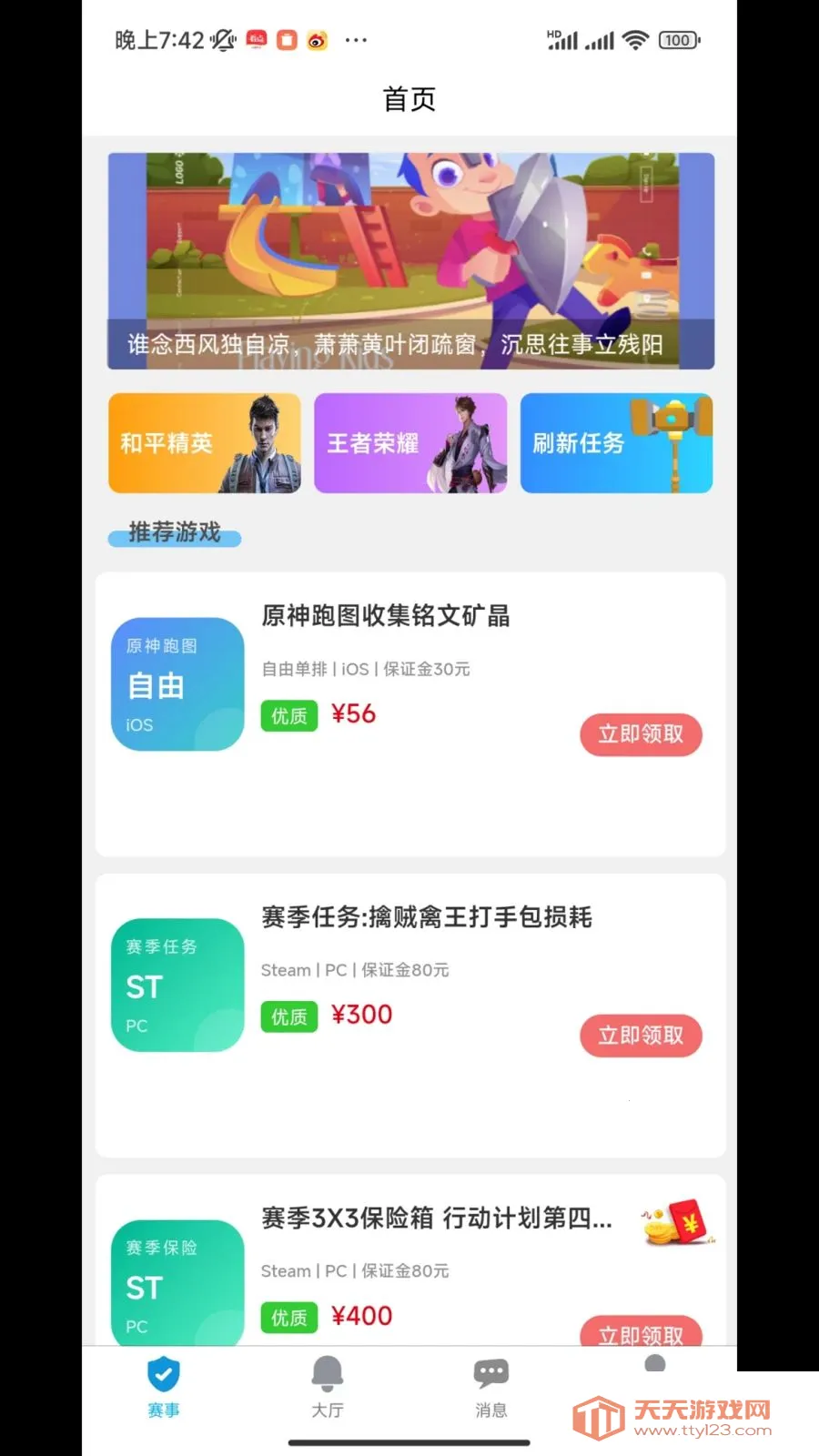Tap the 优质 green badge on ¥56 task
Viewport: 819px width, 1456px height.
(288, 716)
